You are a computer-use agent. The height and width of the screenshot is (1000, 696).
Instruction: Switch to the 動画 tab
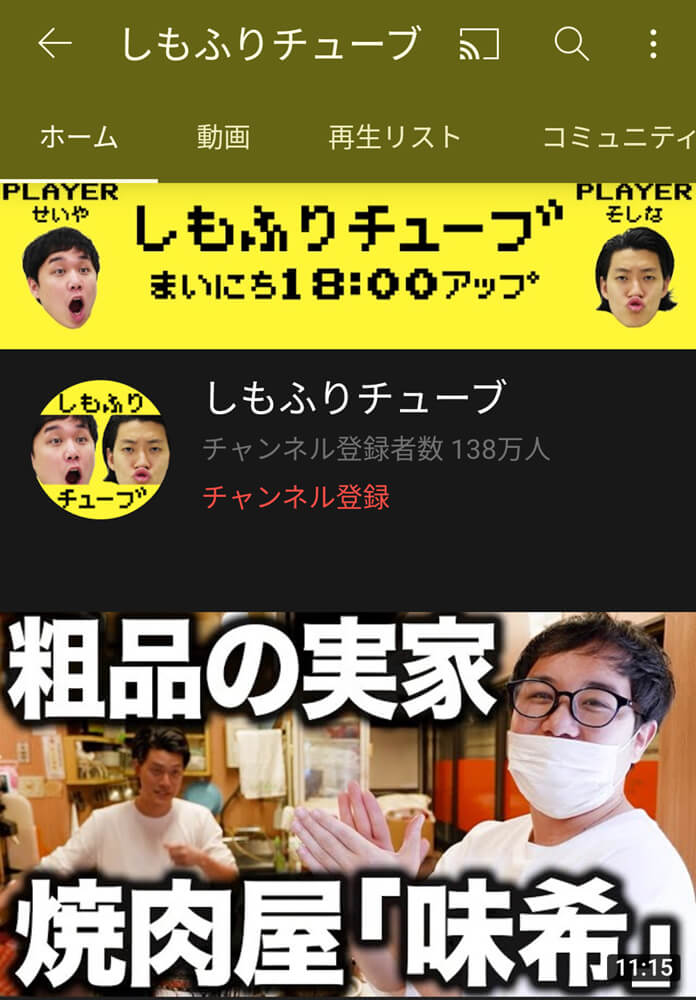point(223,138)
